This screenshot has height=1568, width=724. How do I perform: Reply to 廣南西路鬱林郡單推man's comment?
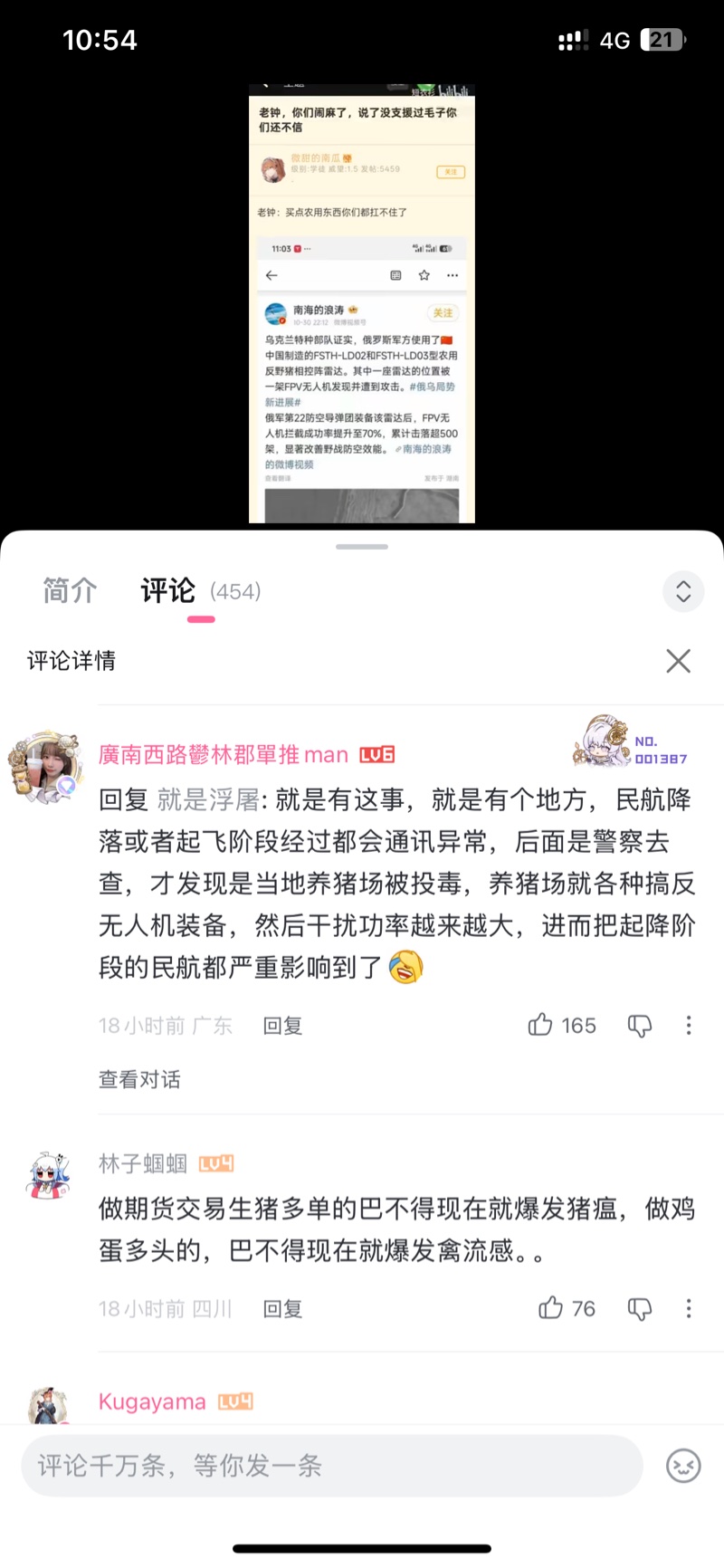tap(282, 1026)
